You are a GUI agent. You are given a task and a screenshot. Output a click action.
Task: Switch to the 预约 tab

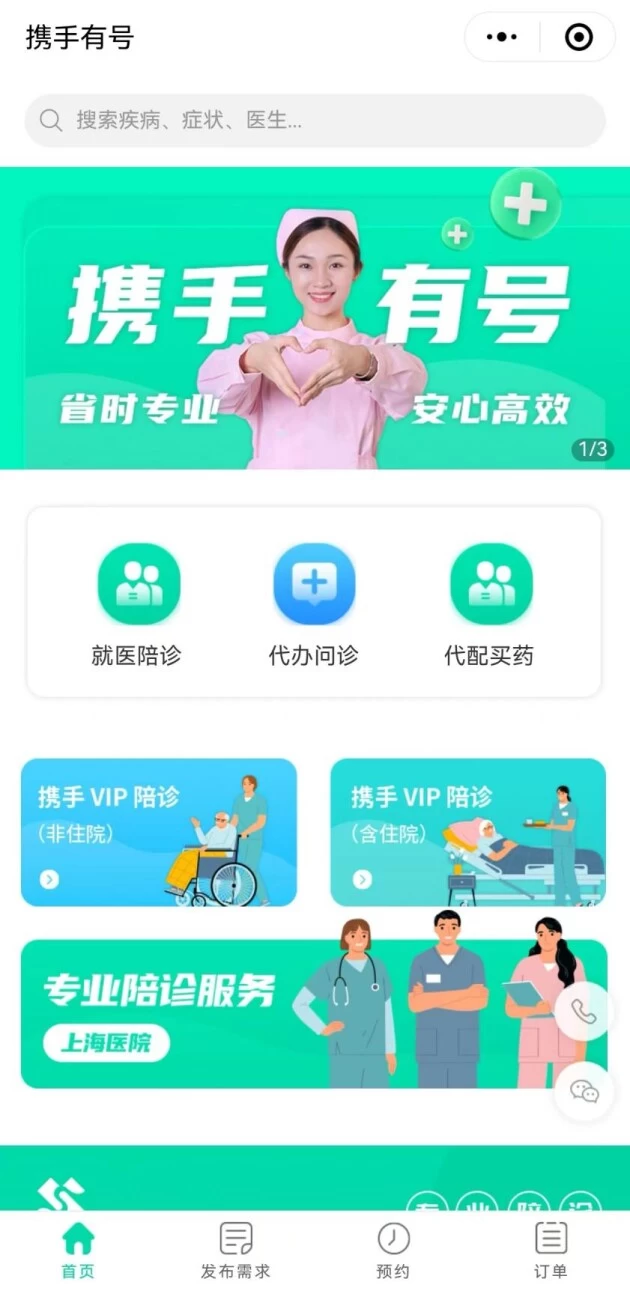click(393, 1251)
